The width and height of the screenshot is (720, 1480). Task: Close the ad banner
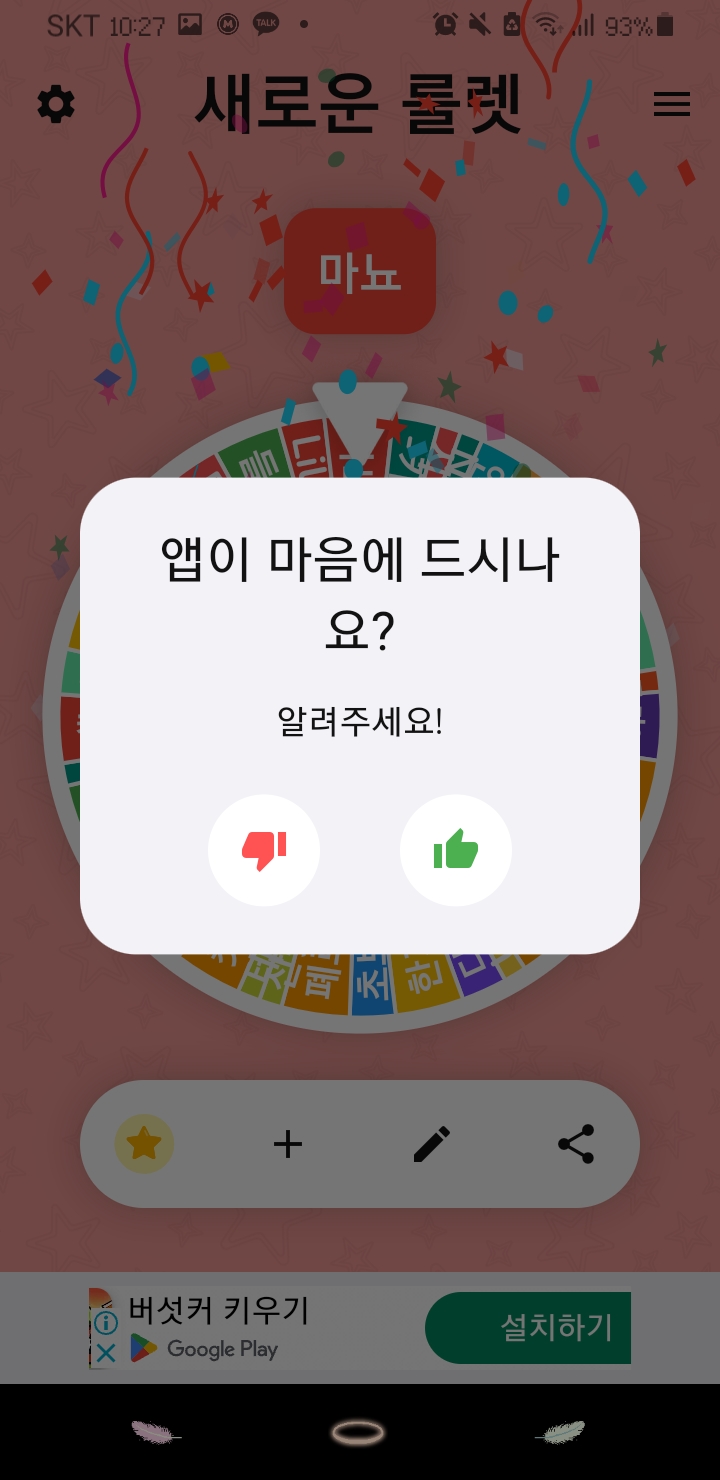105,1354
